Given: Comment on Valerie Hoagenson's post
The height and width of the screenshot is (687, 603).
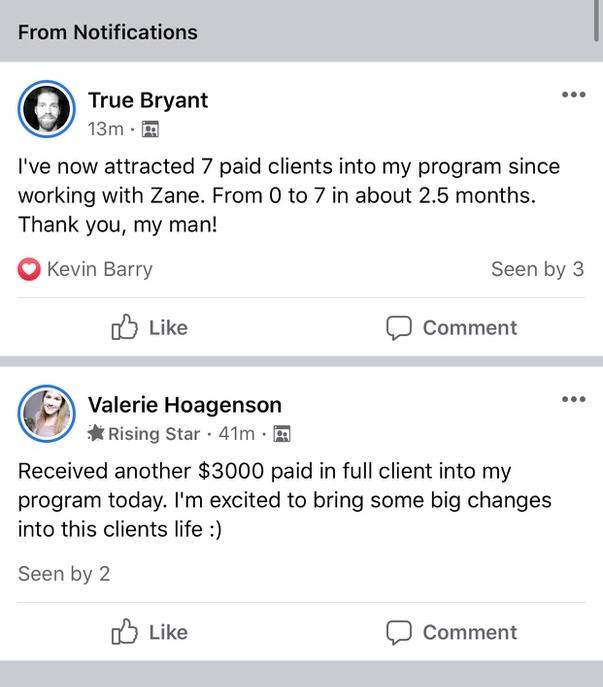Looking at the screenshot, I should 452,632.
